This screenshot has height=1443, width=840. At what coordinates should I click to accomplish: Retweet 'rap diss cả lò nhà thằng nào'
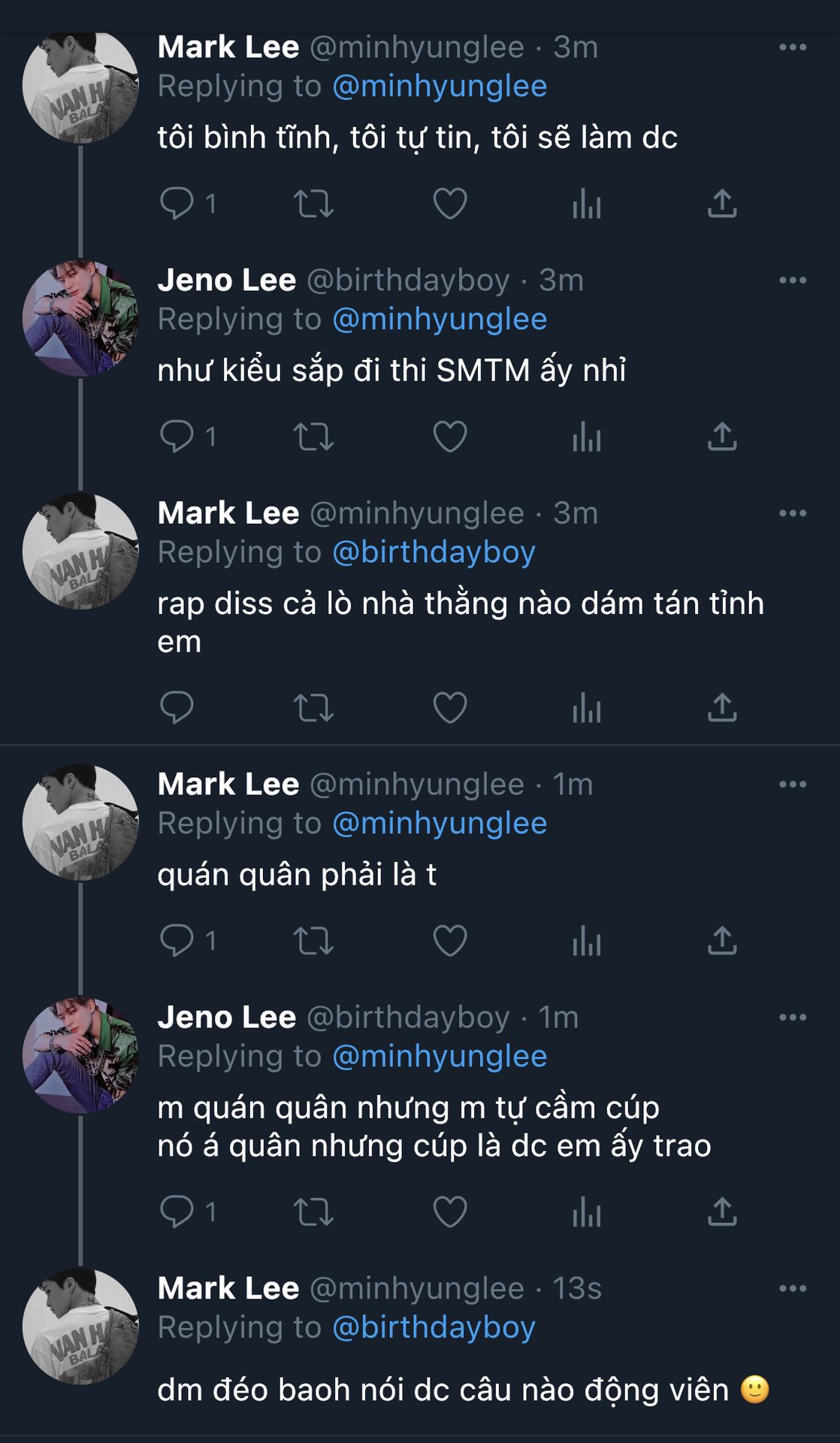click(x=313, y=708)
